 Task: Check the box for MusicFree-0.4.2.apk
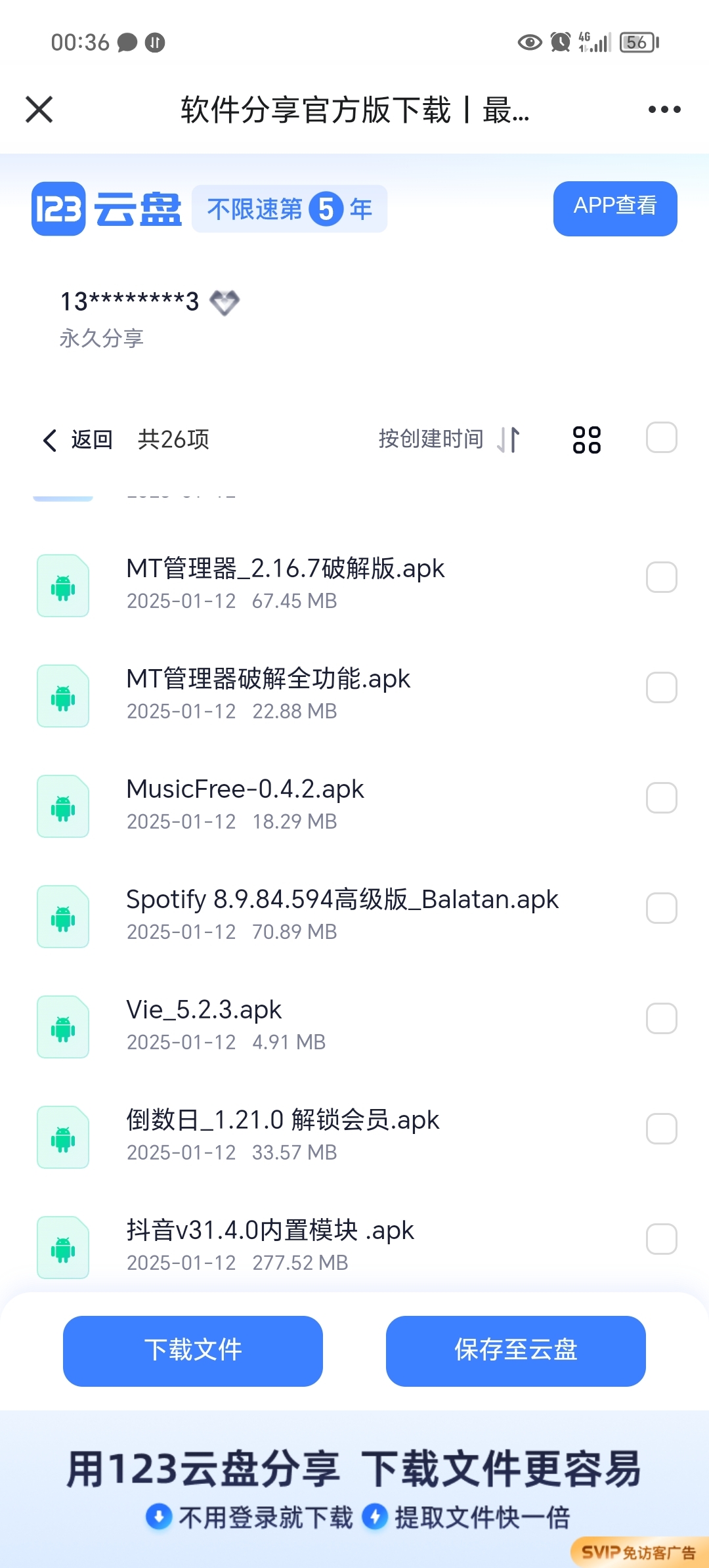point(661,798)
